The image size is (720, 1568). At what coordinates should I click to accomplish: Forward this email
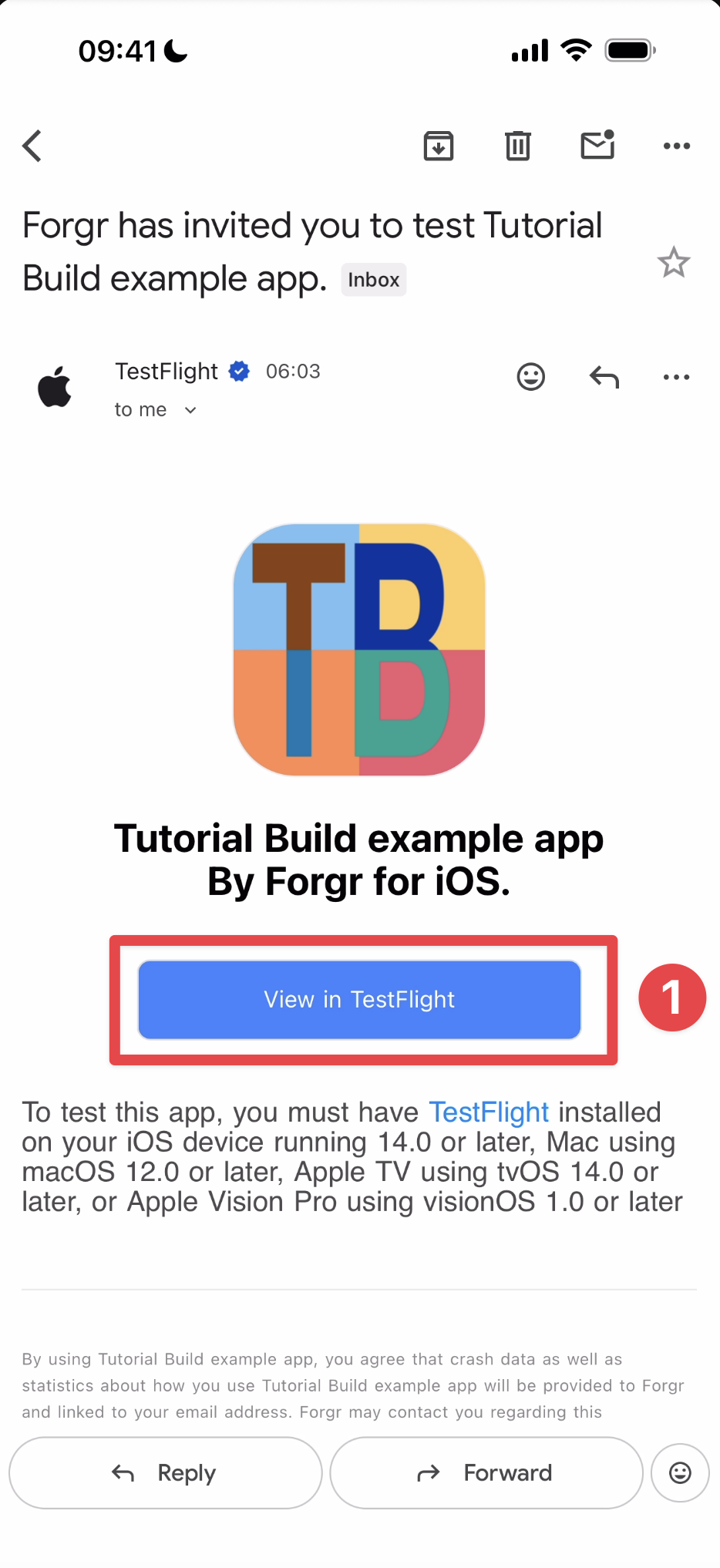[x=486, y=1472]
